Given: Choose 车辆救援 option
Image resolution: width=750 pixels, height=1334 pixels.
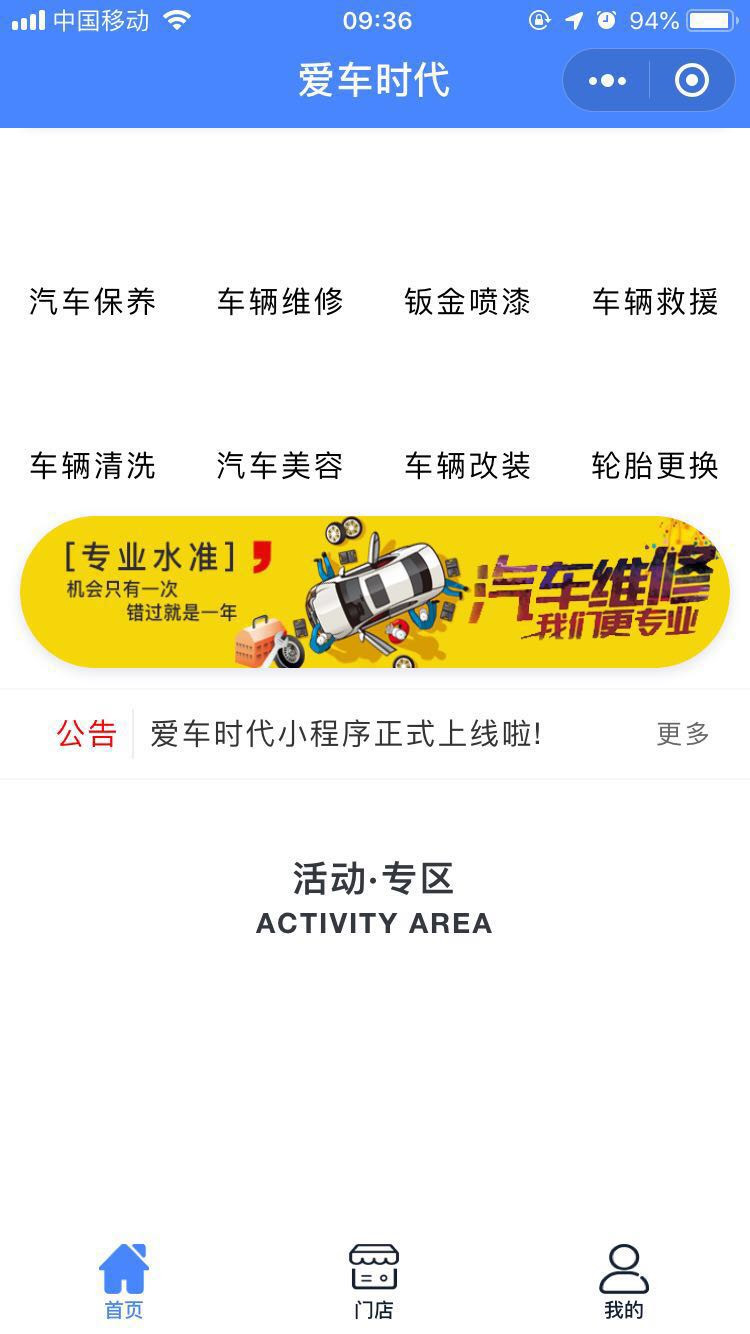Looking at the screenshot, I should coord(655,301).
